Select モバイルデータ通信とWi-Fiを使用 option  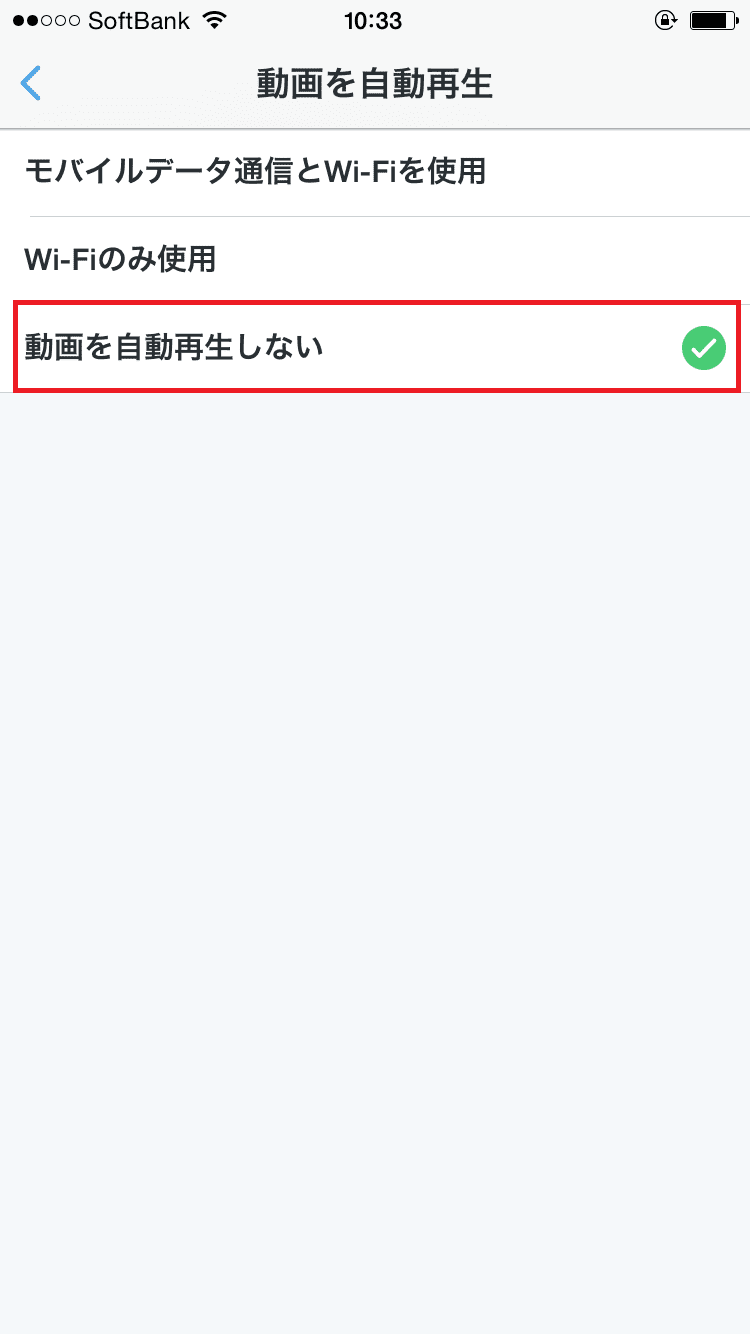pyautogui.click(x=375, y=172)
